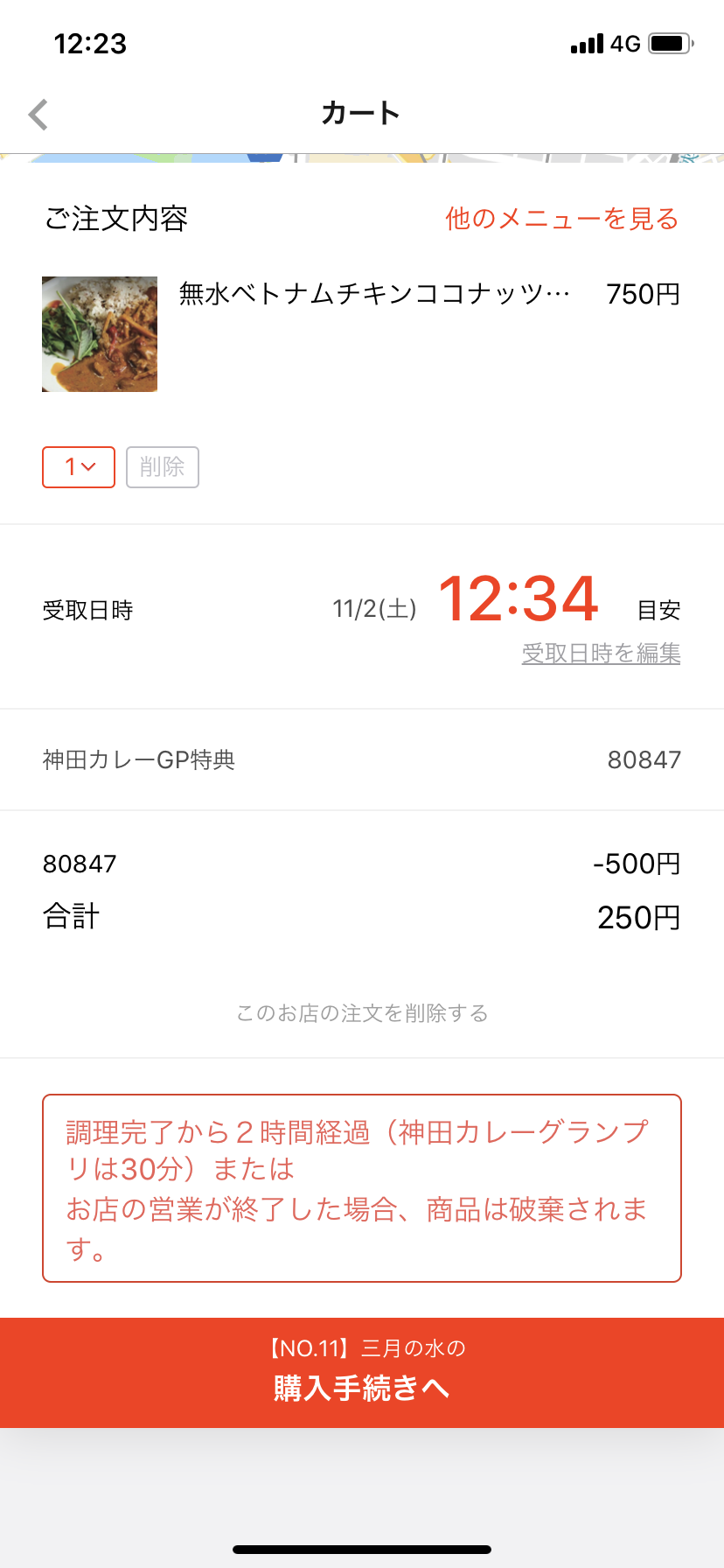
Task: Open the 神田カレーGP特典 coupon row
Action: pos(362,759)
